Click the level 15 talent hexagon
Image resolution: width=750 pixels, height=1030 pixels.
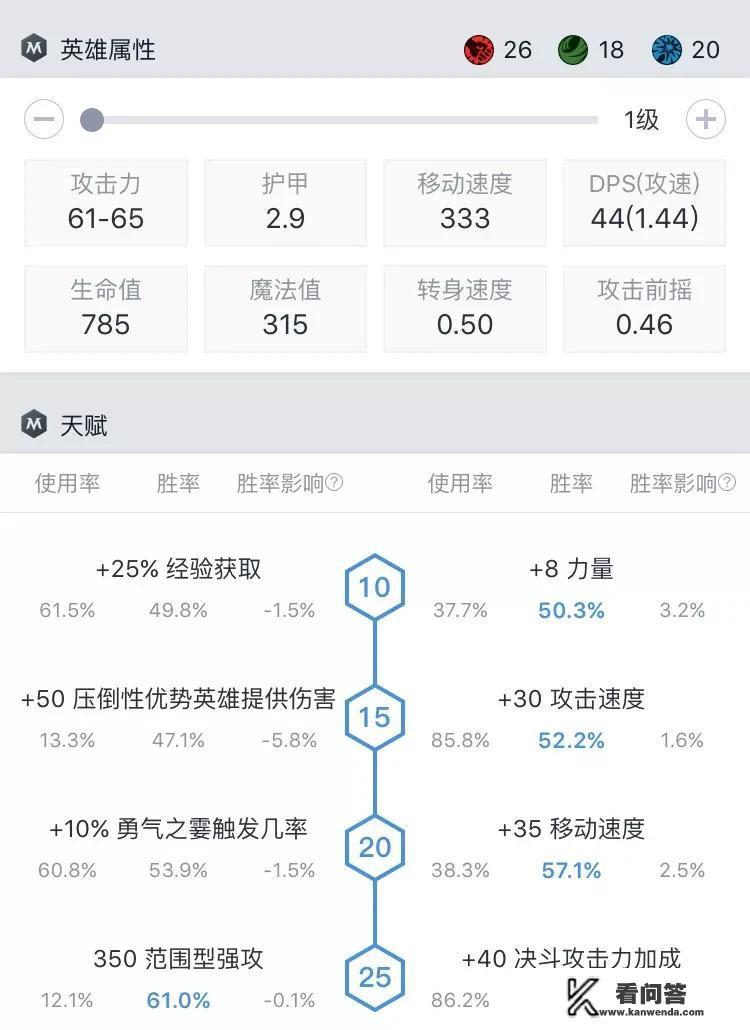point(375,716)
